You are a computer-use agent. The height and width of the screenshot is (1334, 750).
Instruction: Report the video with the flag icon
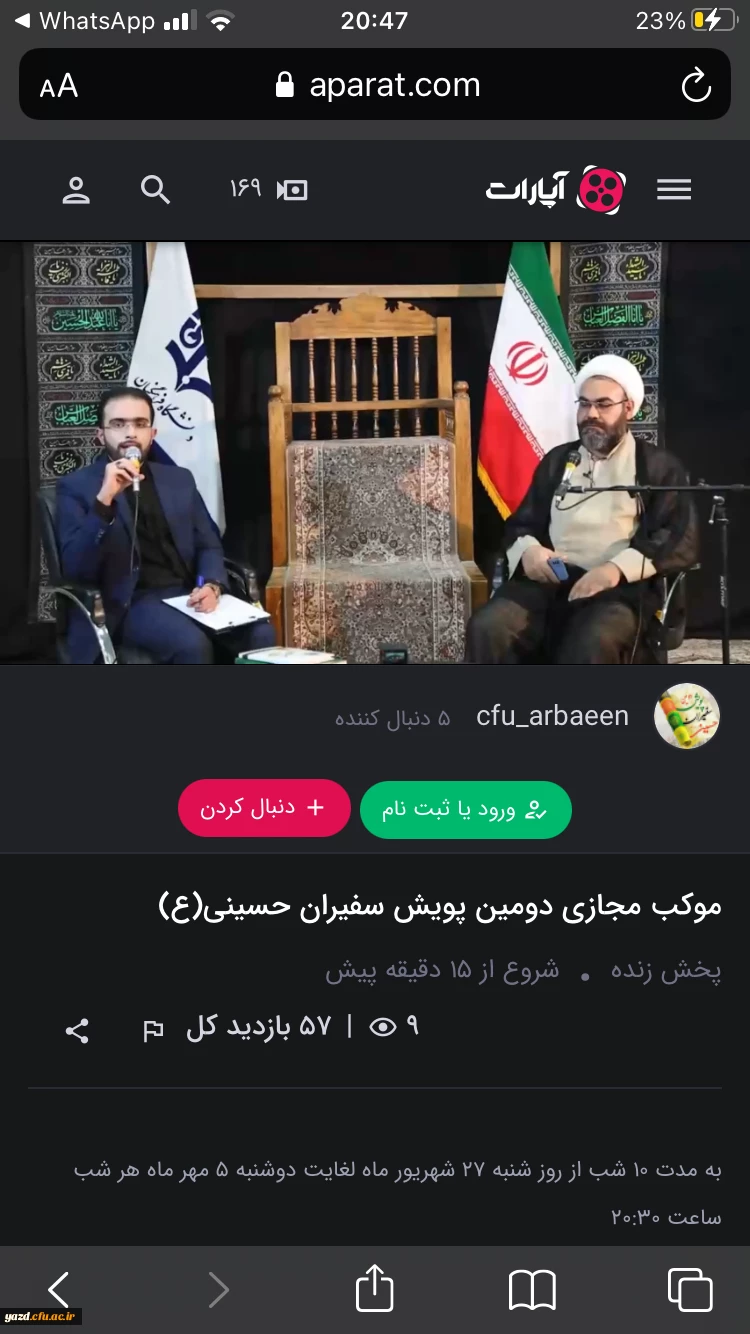coord(153,1031)
